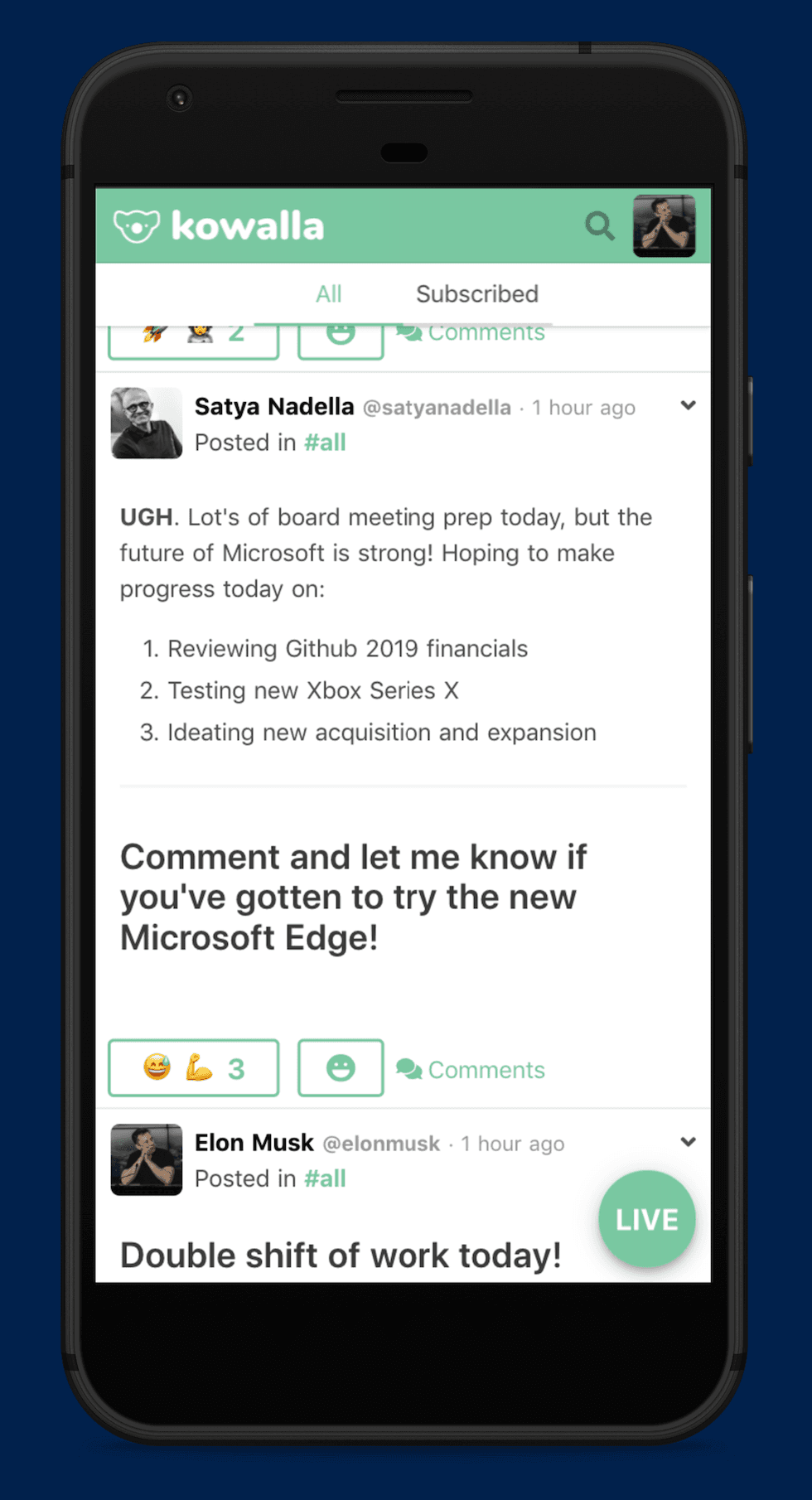Switch to the Subscribed tab
The image size is (812, 1500).
pyautogui.click(x=476, y=294)
